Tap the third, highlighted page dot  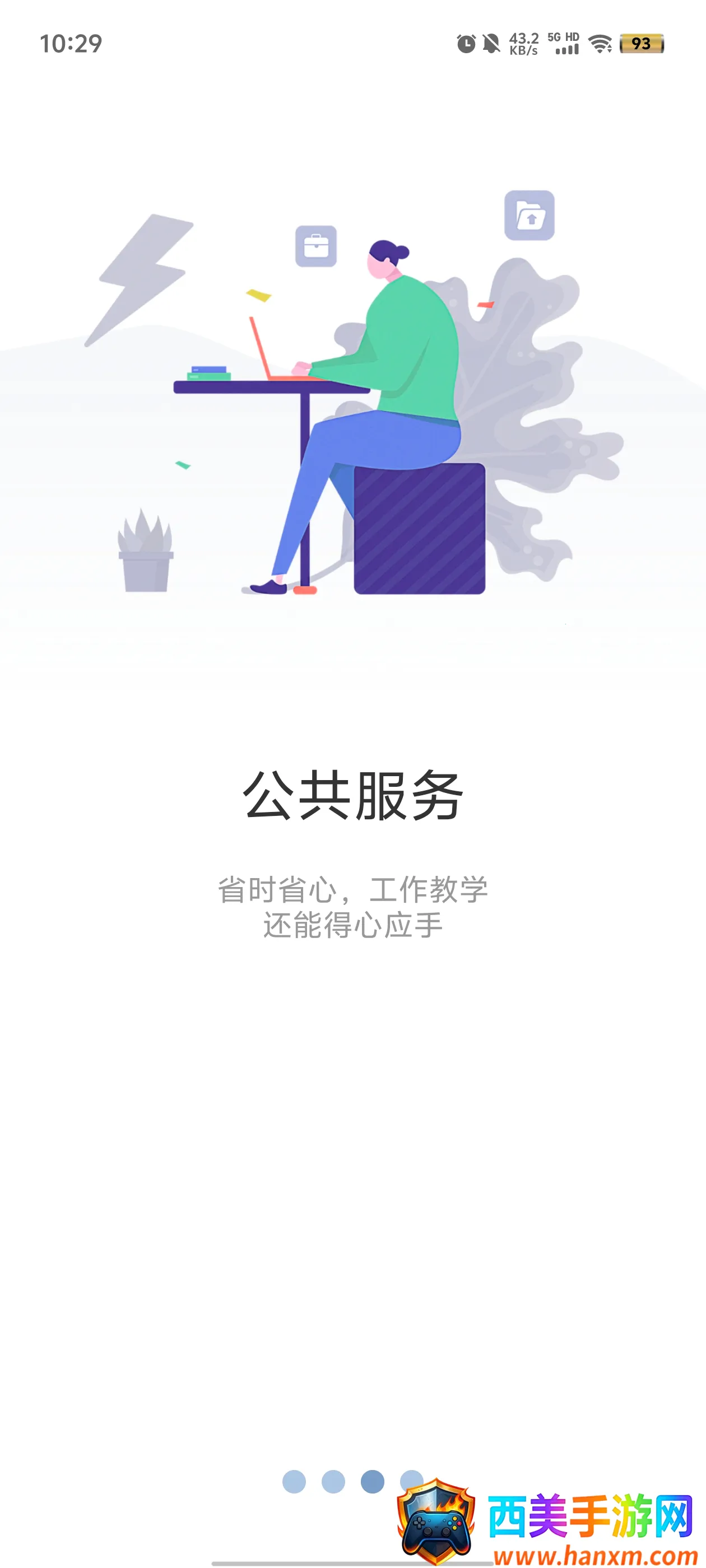372,1482
